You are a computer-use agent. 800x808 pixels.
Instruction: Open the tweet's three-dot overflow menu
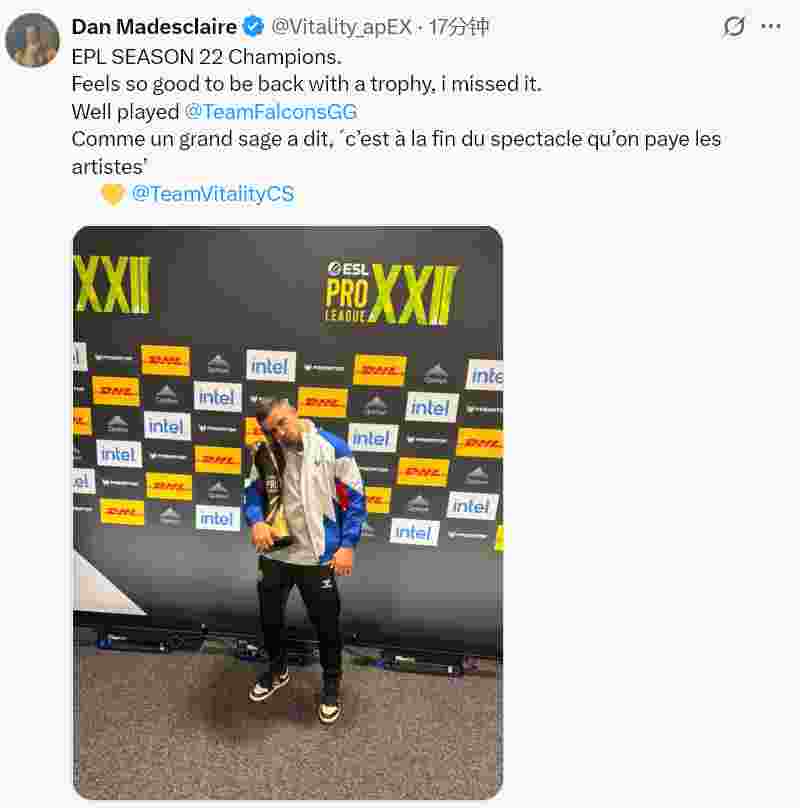point(770,27)
